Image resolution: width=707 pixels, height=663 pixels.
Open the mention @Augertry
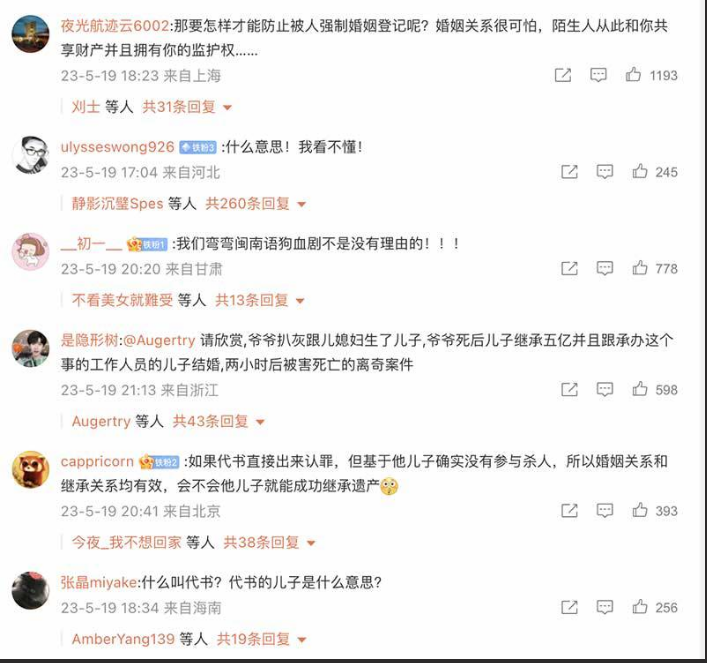tap(158, 339)
